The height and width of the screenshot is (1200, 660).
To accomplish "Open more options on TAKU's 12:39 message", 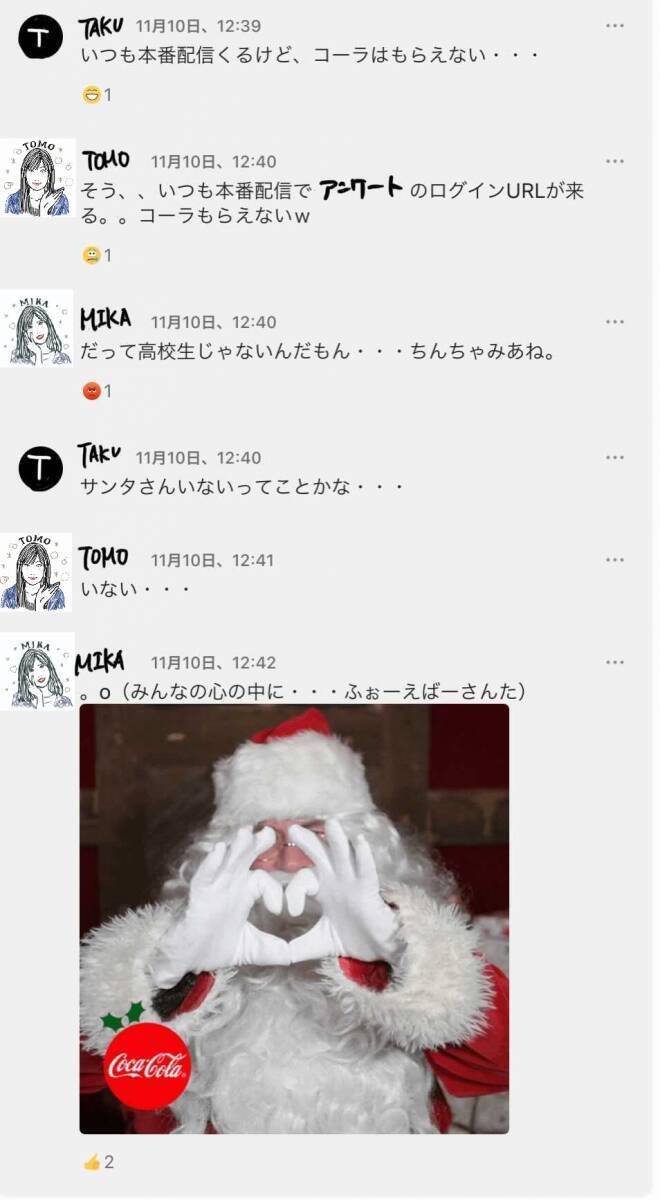I will 614,26.
